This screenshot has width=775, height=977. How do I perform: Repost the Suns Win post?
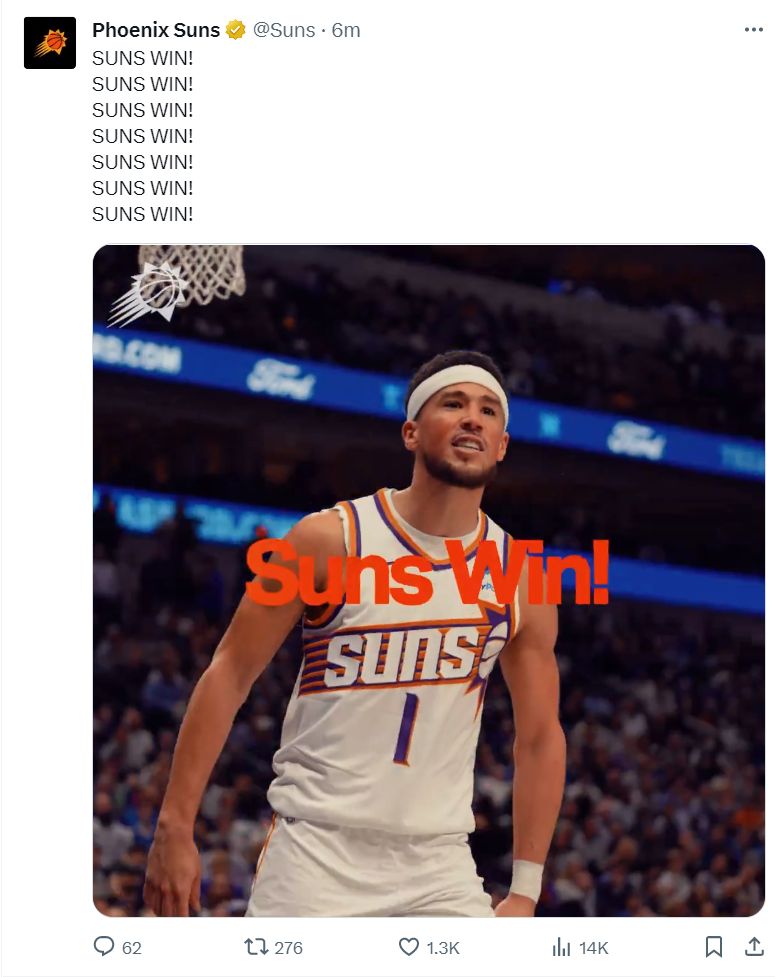click(x=257, y=946)
